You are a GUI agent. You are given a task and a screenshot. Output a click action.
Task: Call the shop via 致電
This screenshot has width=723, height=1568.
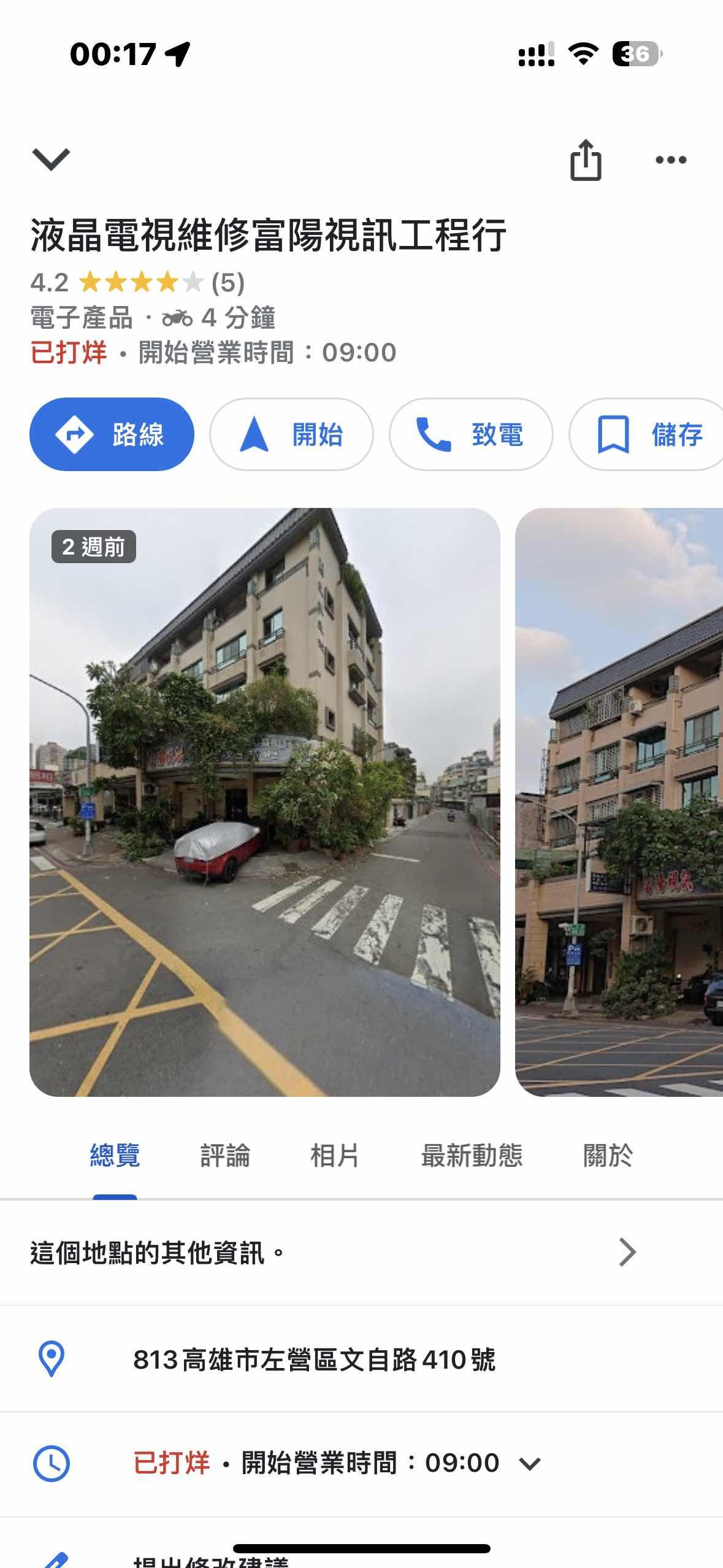click(470, 434)
